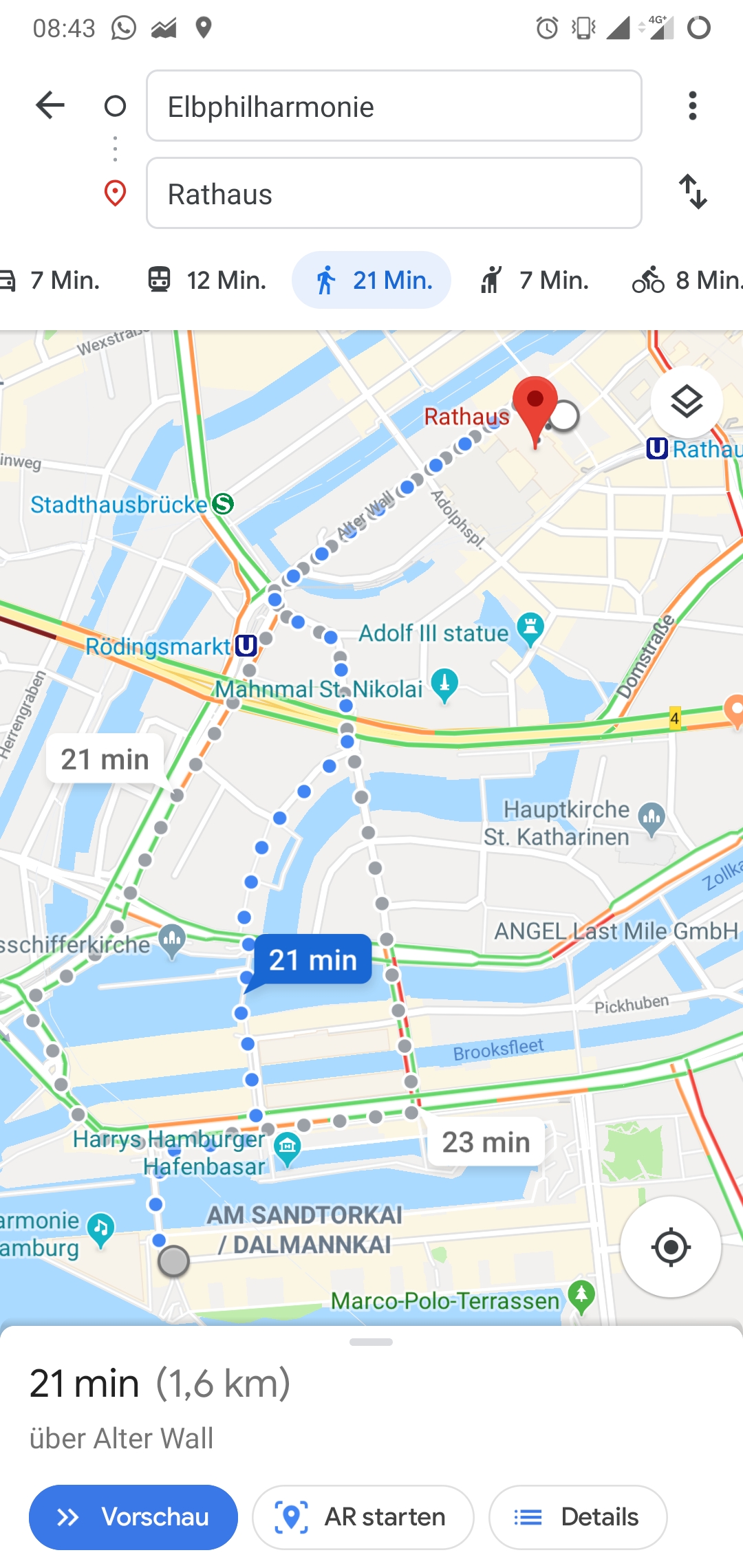The image size is (743, 1568).
Task: Select walking mode 21 Min.
Action: pyautogui.click(x=371, y=280)
